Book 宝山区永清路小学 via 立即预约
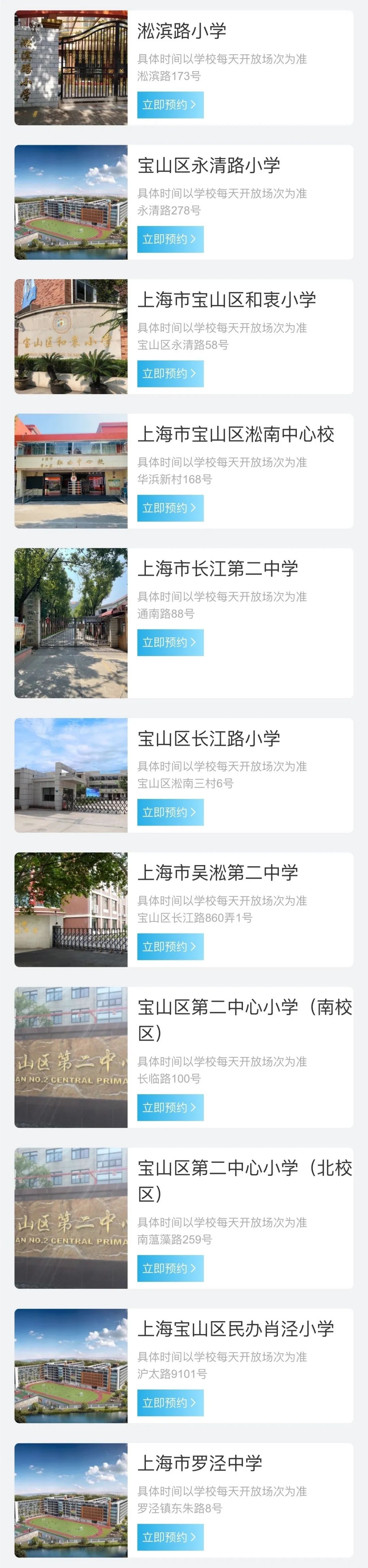368x1568 pixels. [x=170, y=239]
